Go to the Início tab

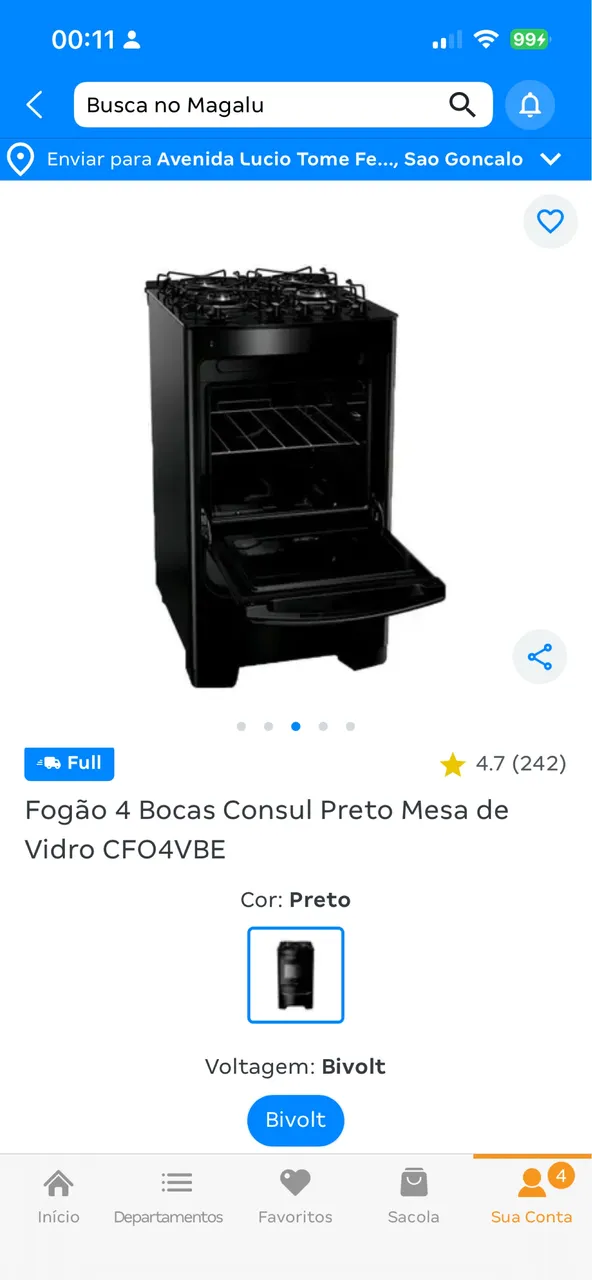[x=59, y=1197]
